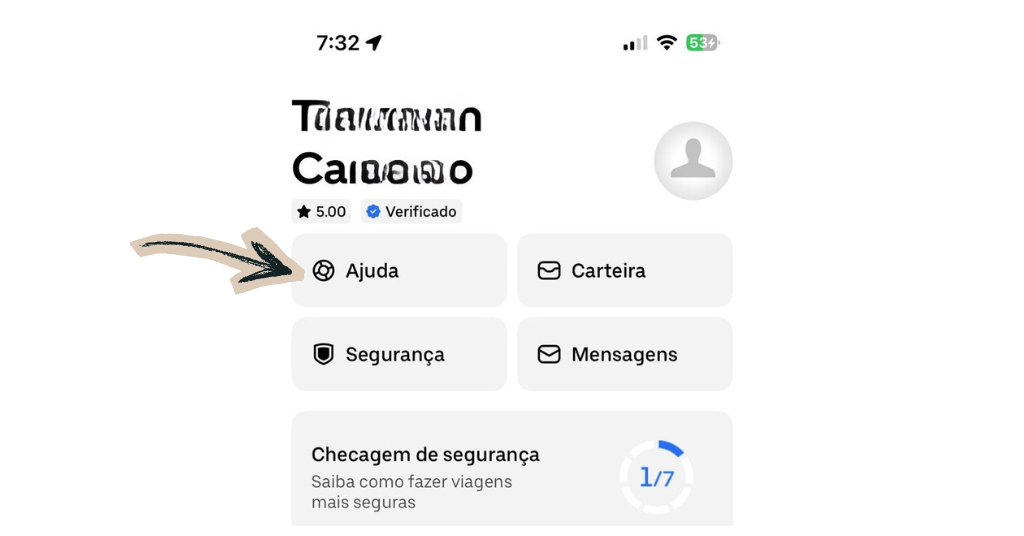Open Mensagens inbox

tap(624, 354)
